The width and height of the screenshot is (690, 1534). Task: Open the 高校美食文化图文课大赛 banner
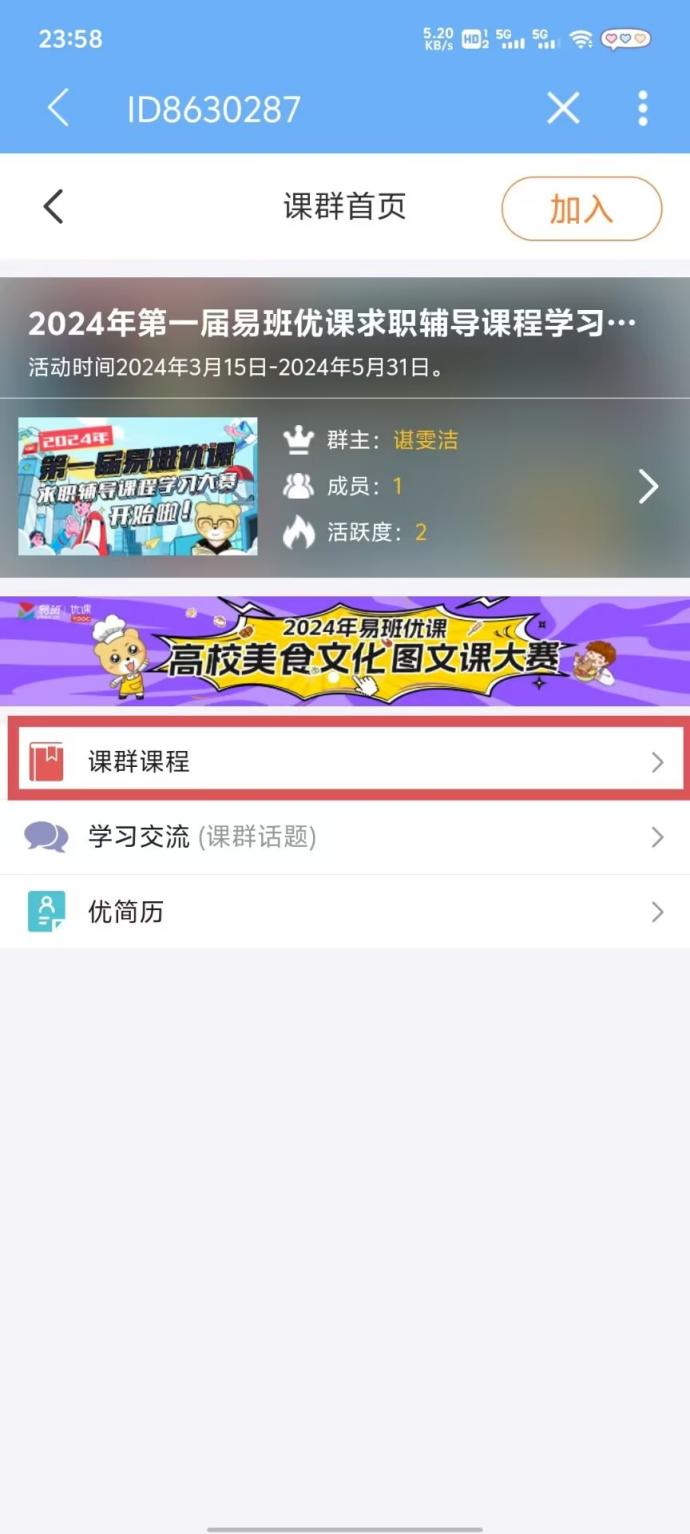pyautogui.click(x=345, y=651)
